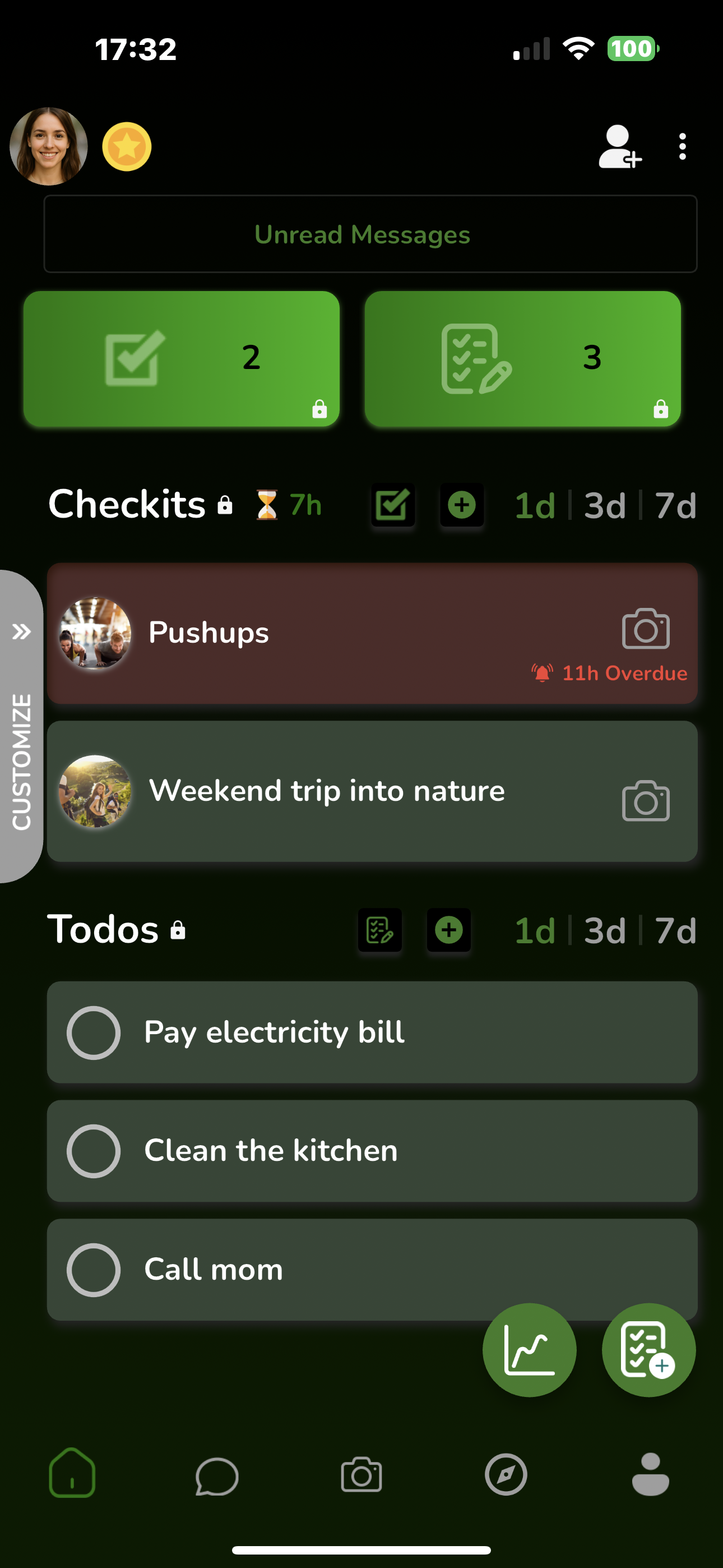Switch Checkits view to 3d
Screen dimensions: 723x1568
[x=604, y=505]
